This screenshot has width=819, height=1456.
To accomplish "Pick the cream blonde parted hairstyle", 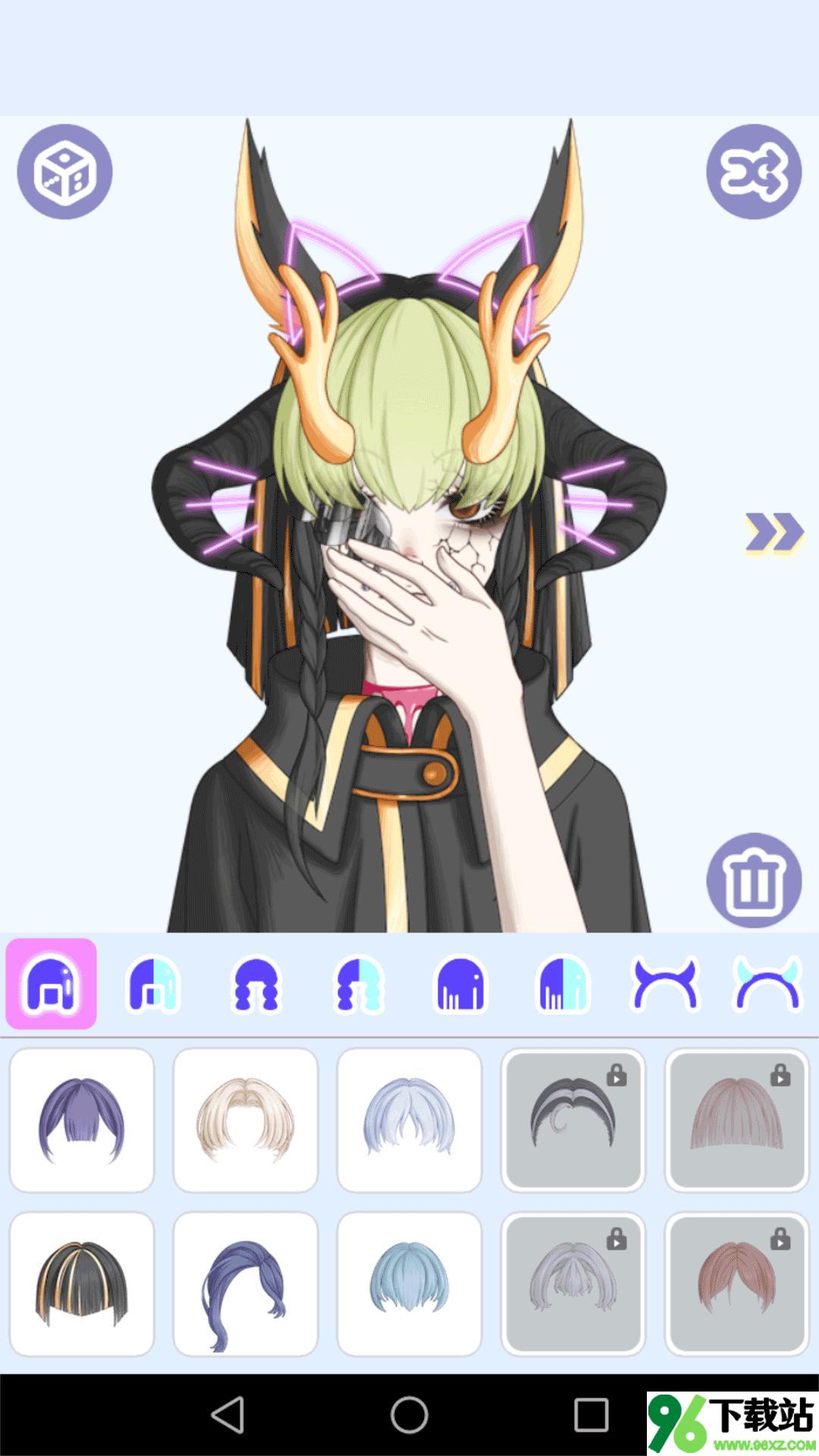I will point(246,1120).
